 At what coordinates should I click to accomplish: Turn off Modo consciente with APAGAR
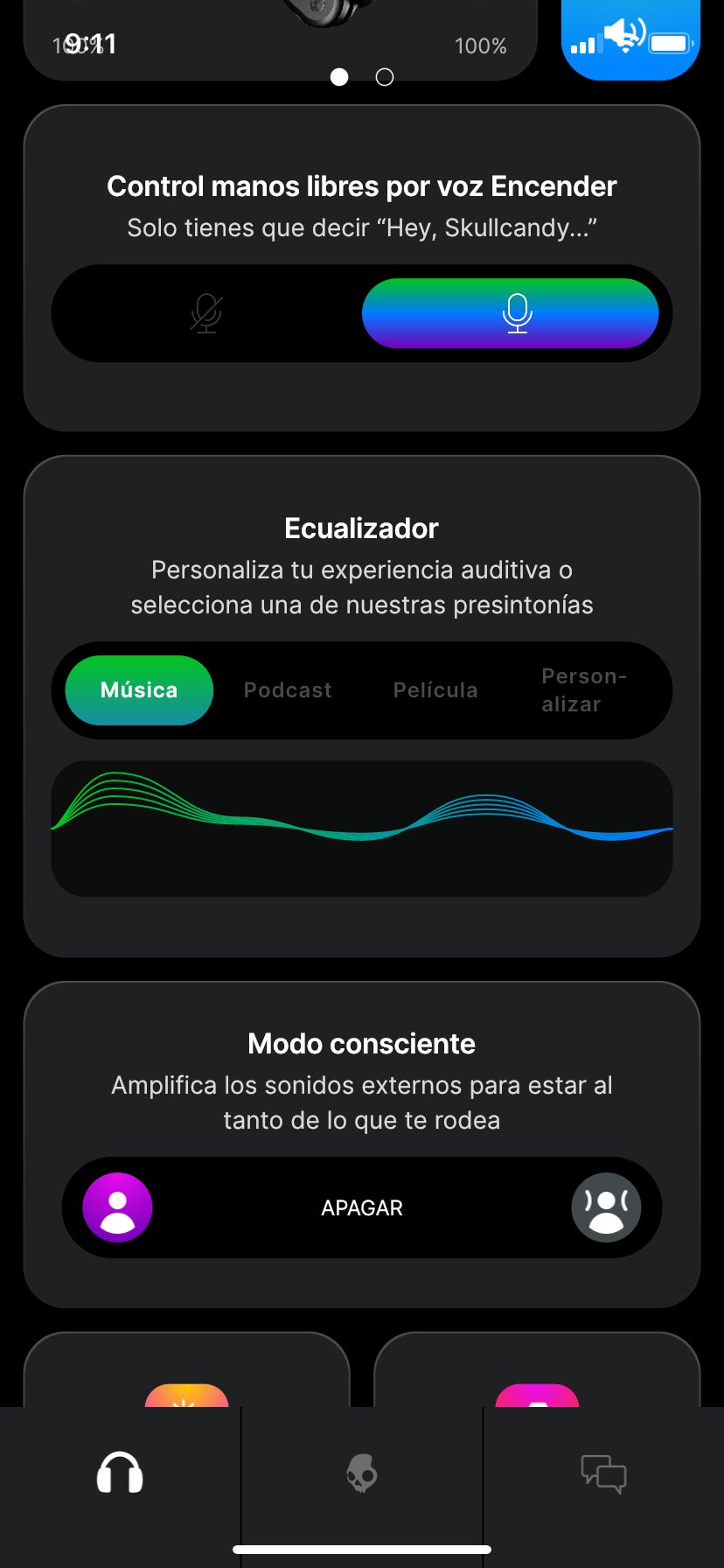[361, 1207]
